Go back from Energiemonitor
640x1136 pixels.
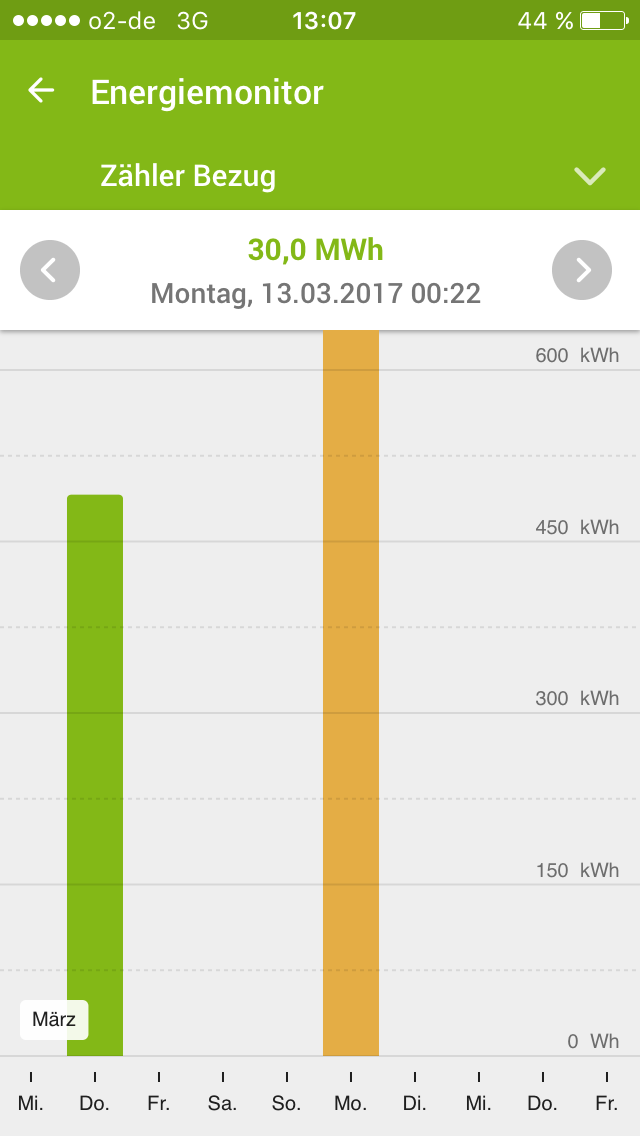tap(41, 91)
